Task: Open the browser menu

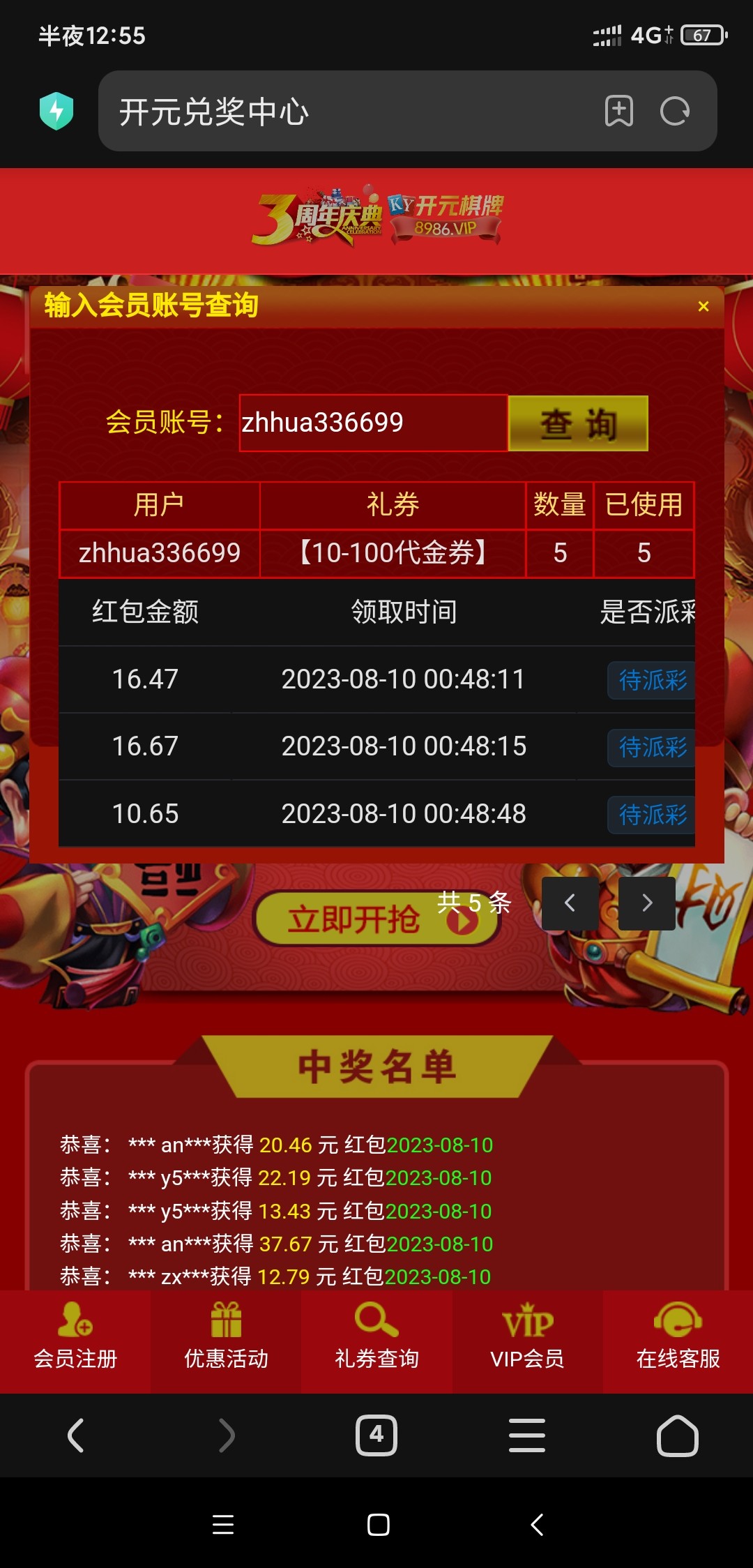Action: click(527, 1435)
